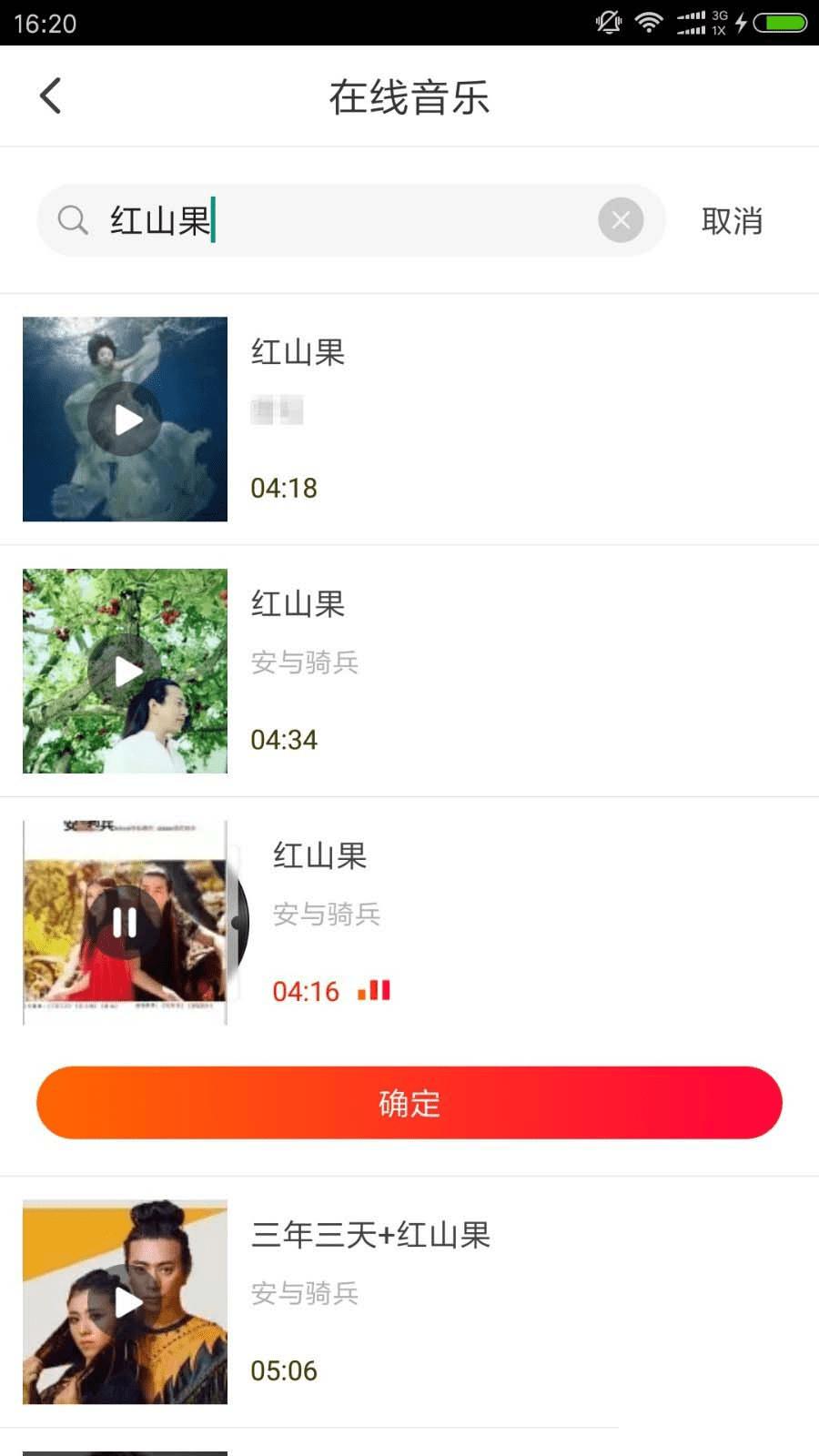Confirm the selected song with 确定
This screenshot has height=1456, width=819.
pos(409,1103)
